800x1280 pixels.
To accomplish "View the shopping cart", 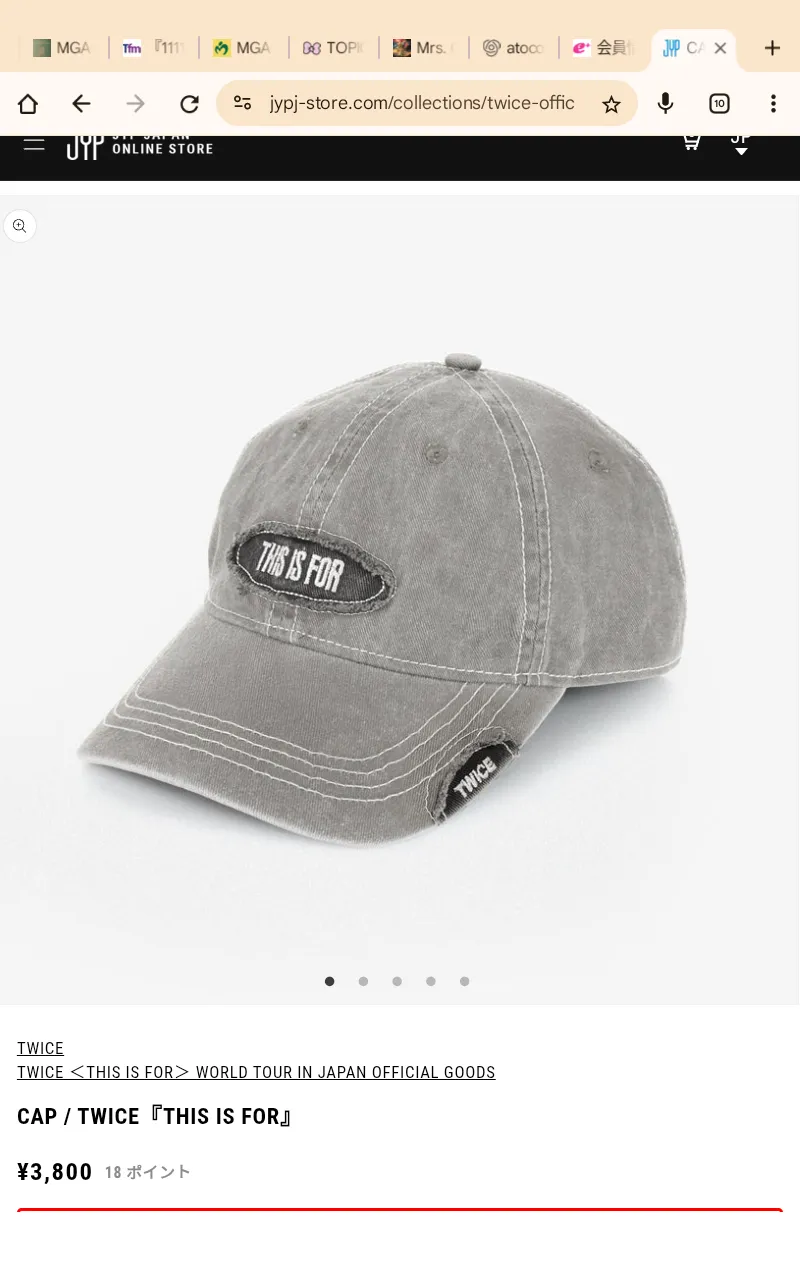I will [x=691, y=142].
